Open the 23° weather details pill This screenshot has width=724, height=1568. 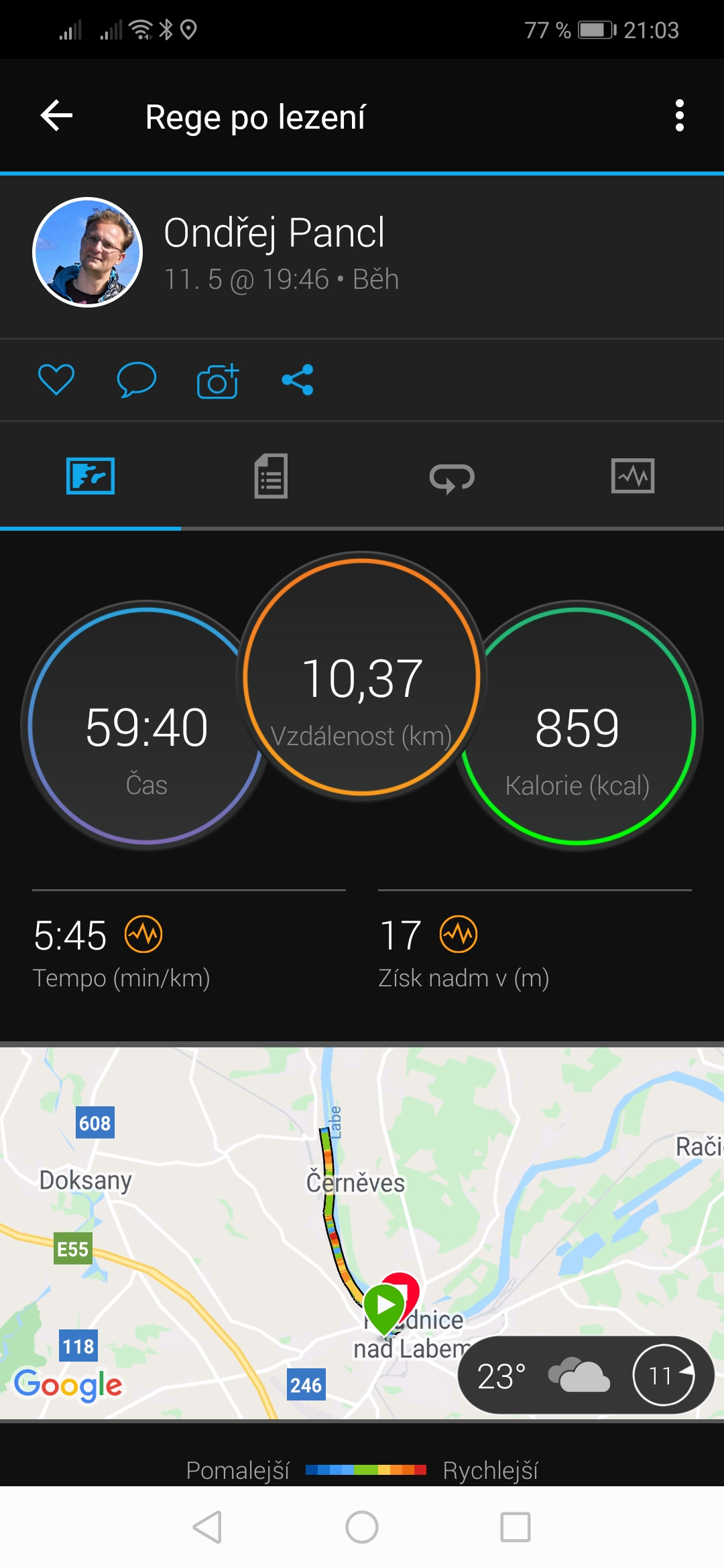tap(586, 1375)
